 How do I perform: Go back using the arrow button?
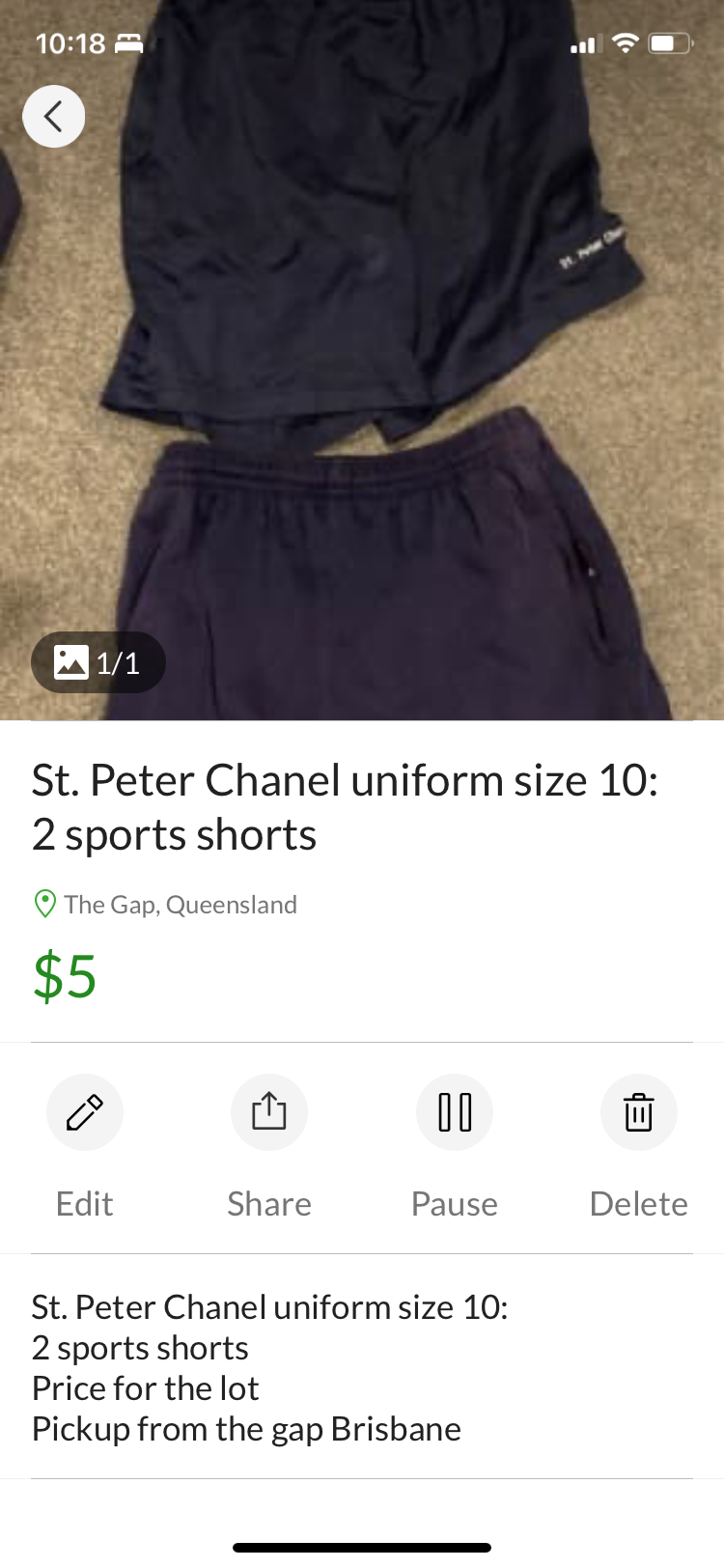coord(54,117)
